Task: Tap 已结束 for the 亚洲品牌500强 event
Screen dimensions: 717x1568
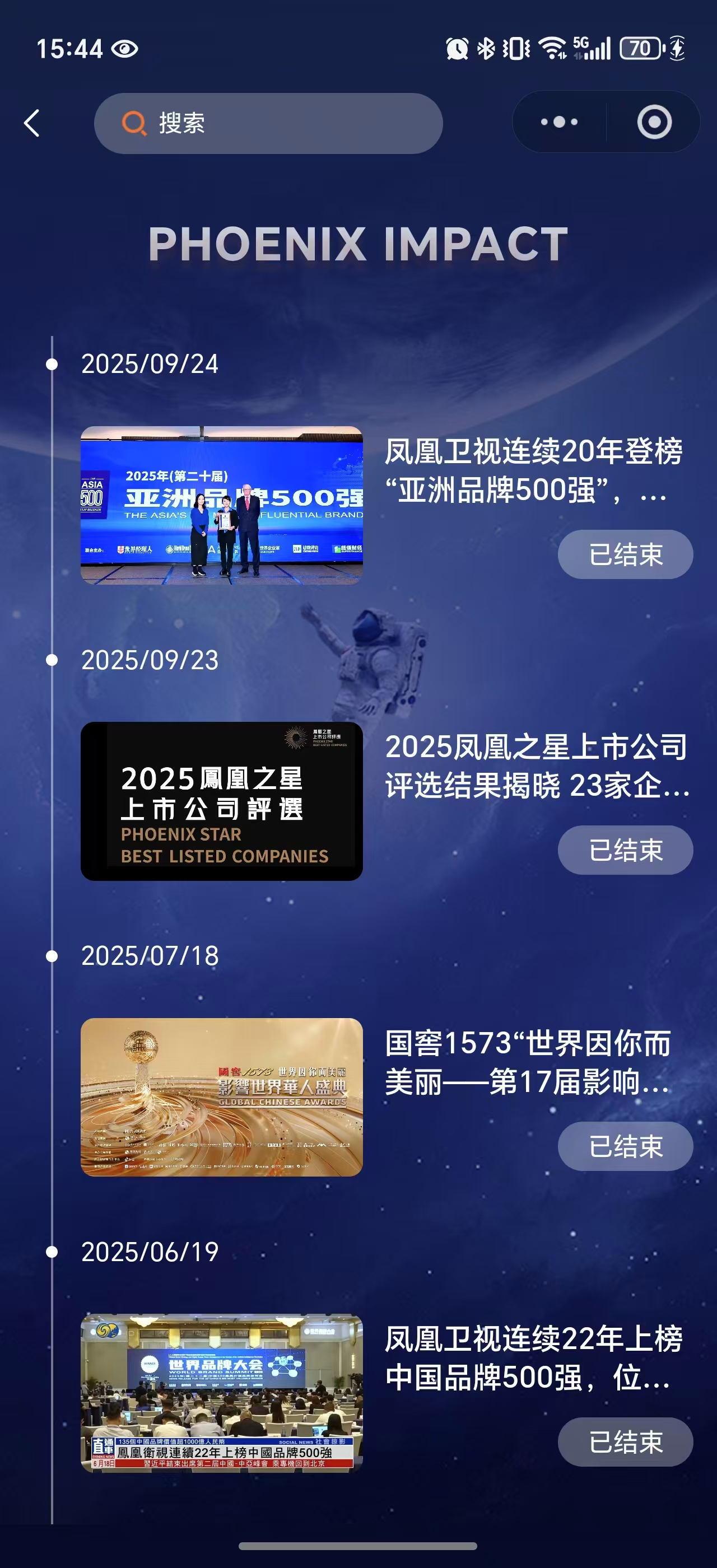Action: [x=625, y=554]
